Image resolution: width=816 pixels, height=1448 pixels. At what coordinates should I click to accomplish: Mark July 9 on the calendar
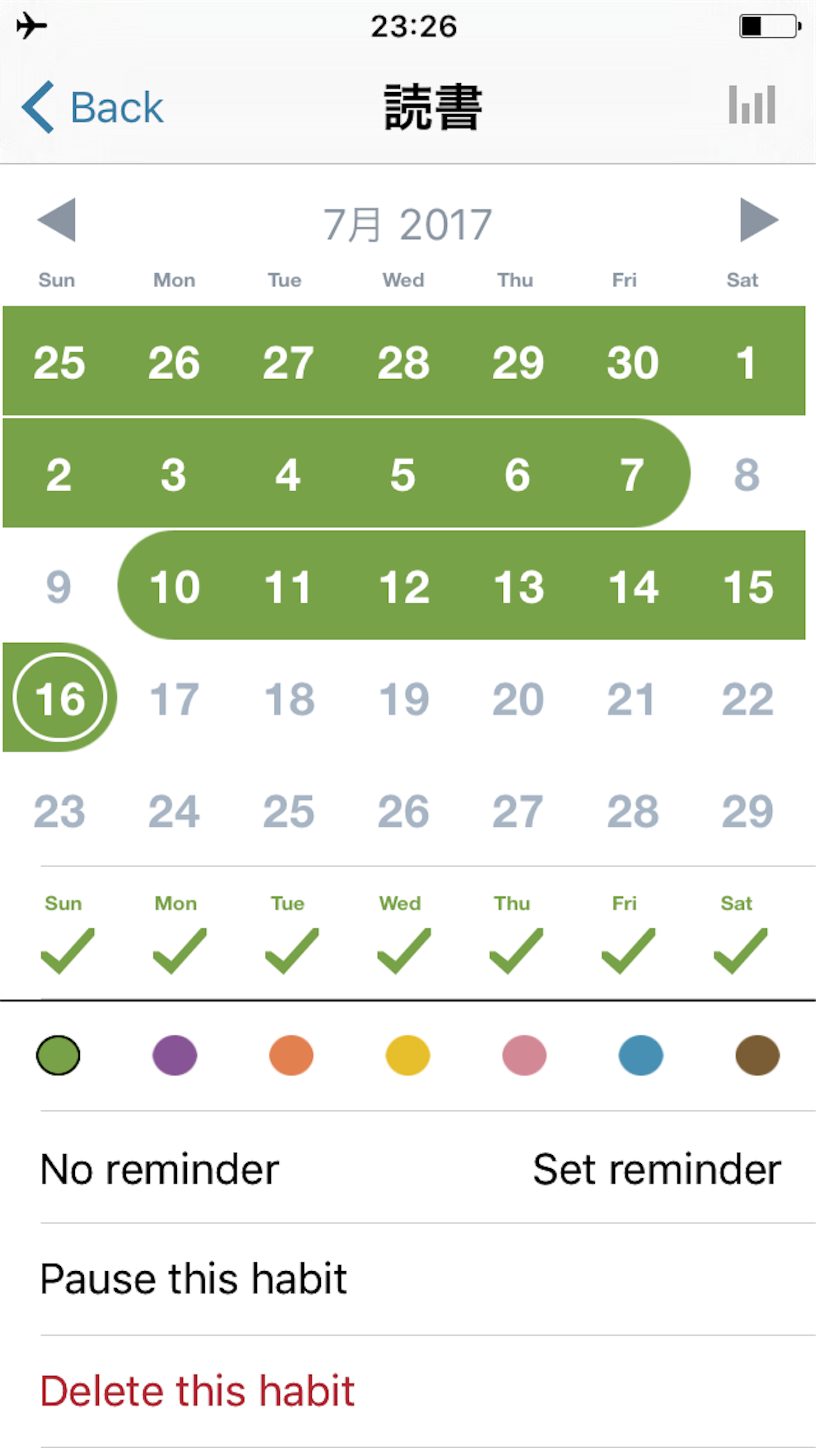coord(59,586)
